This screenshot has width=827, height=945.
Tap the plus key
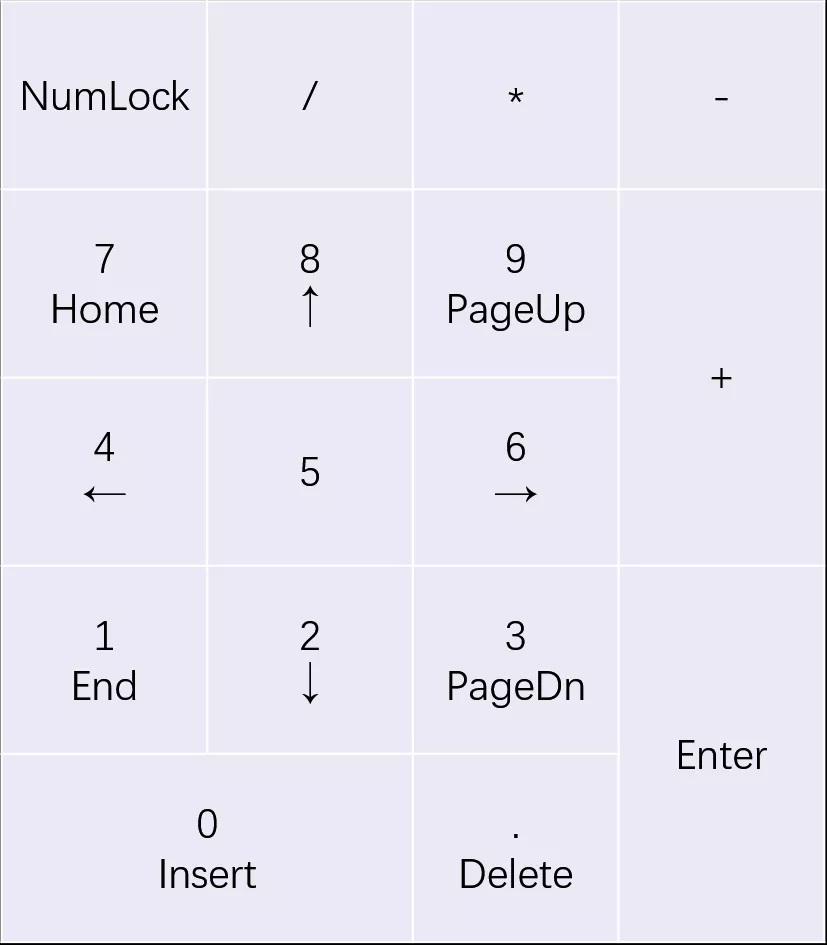pyautogui.click(x=721, y=378)
